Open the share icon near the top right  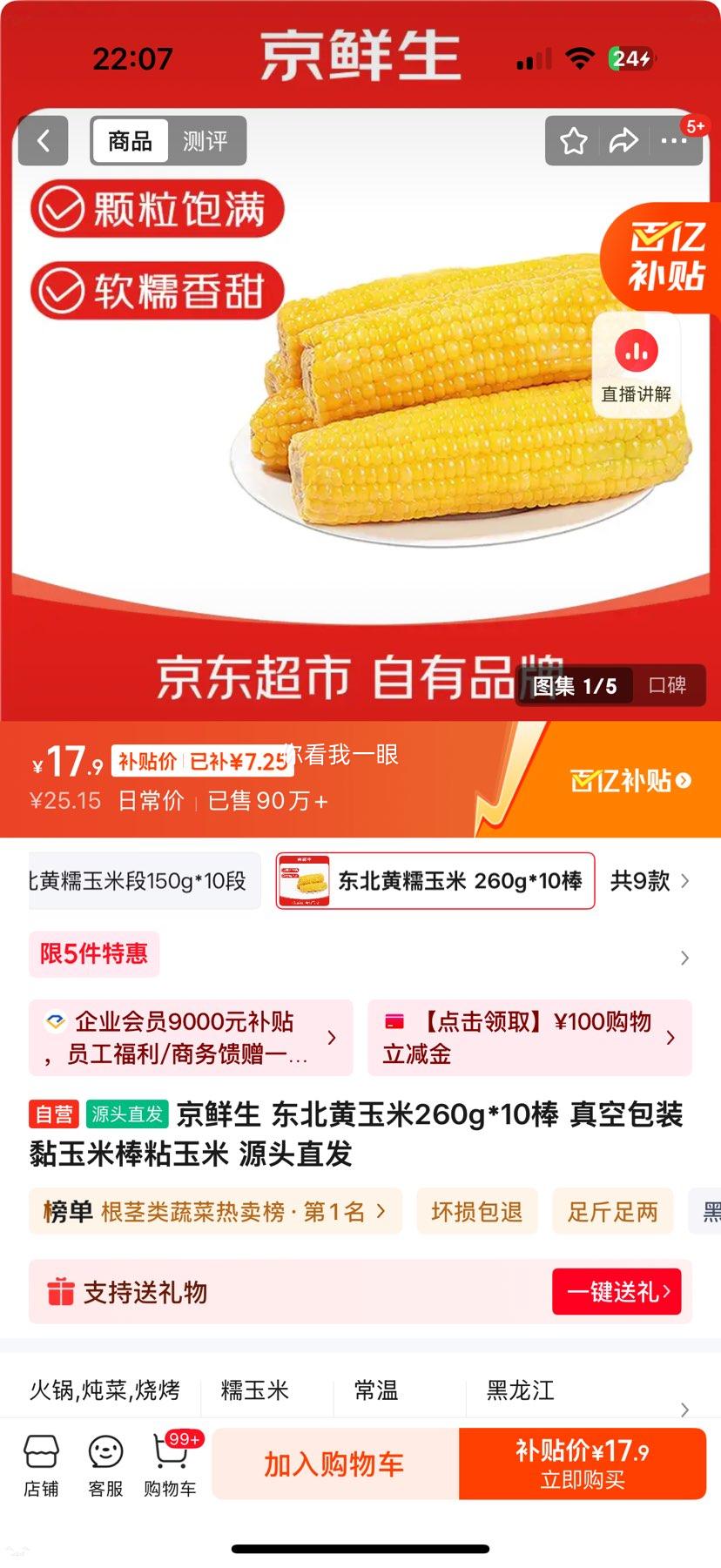point(624,140)
